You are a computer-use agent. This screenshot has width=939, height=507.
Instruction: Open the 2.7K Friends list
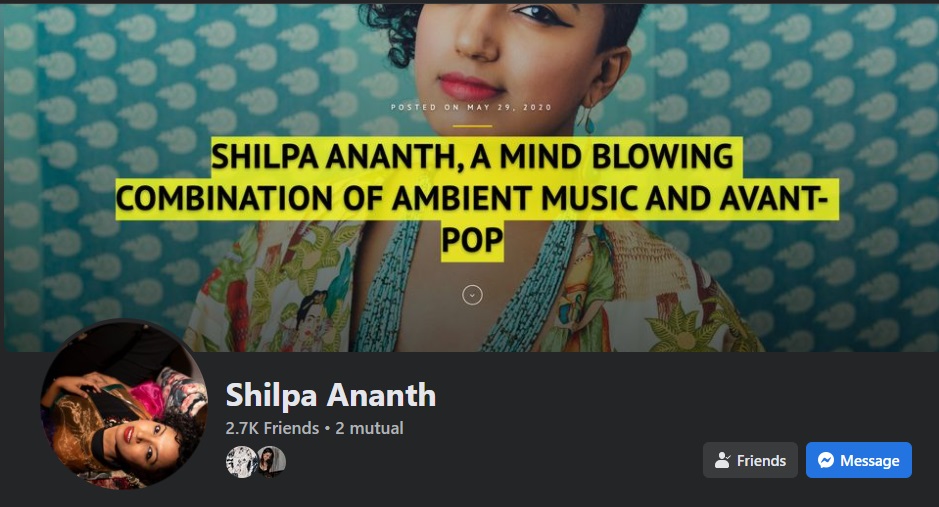[x=271, y=428]
